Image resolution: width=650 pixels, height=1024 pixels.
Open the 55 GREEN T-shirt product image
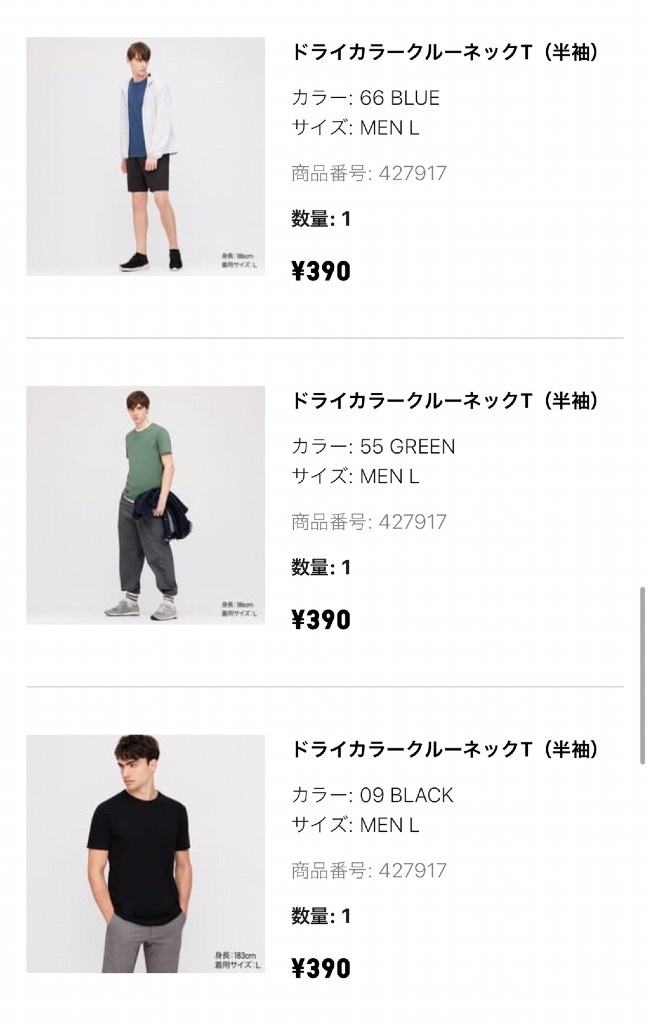coord(145,505)
